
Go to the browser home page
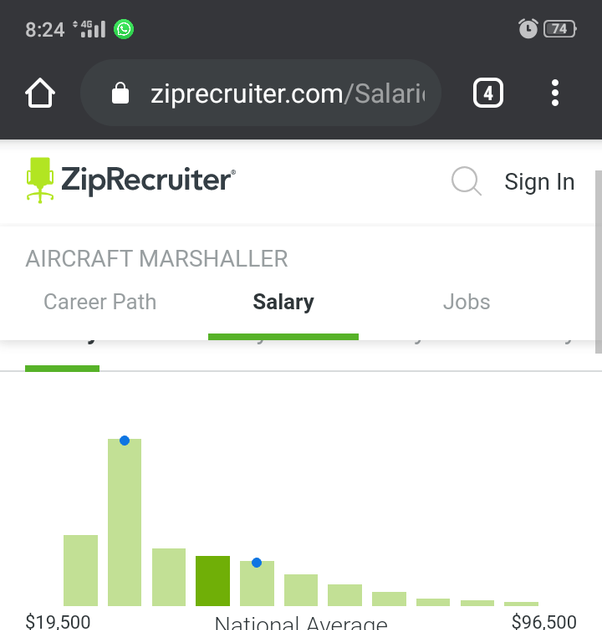(40, 94)
